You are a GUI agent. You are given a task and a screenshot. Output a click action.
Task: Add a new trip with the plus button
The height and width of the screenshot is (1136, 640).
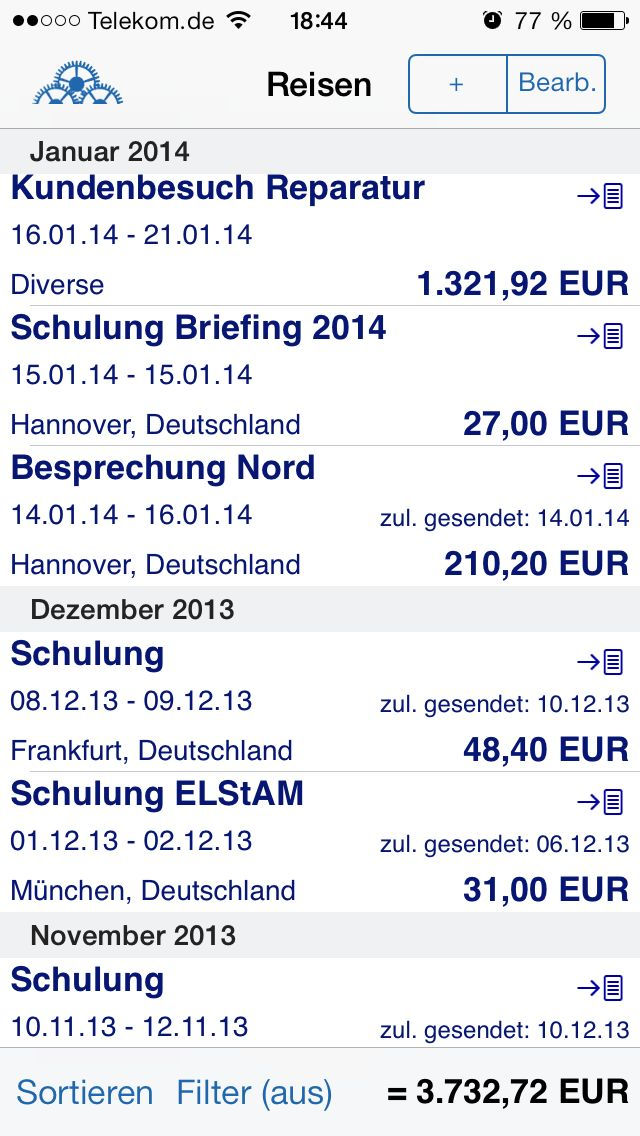click(x=457, y=84)
